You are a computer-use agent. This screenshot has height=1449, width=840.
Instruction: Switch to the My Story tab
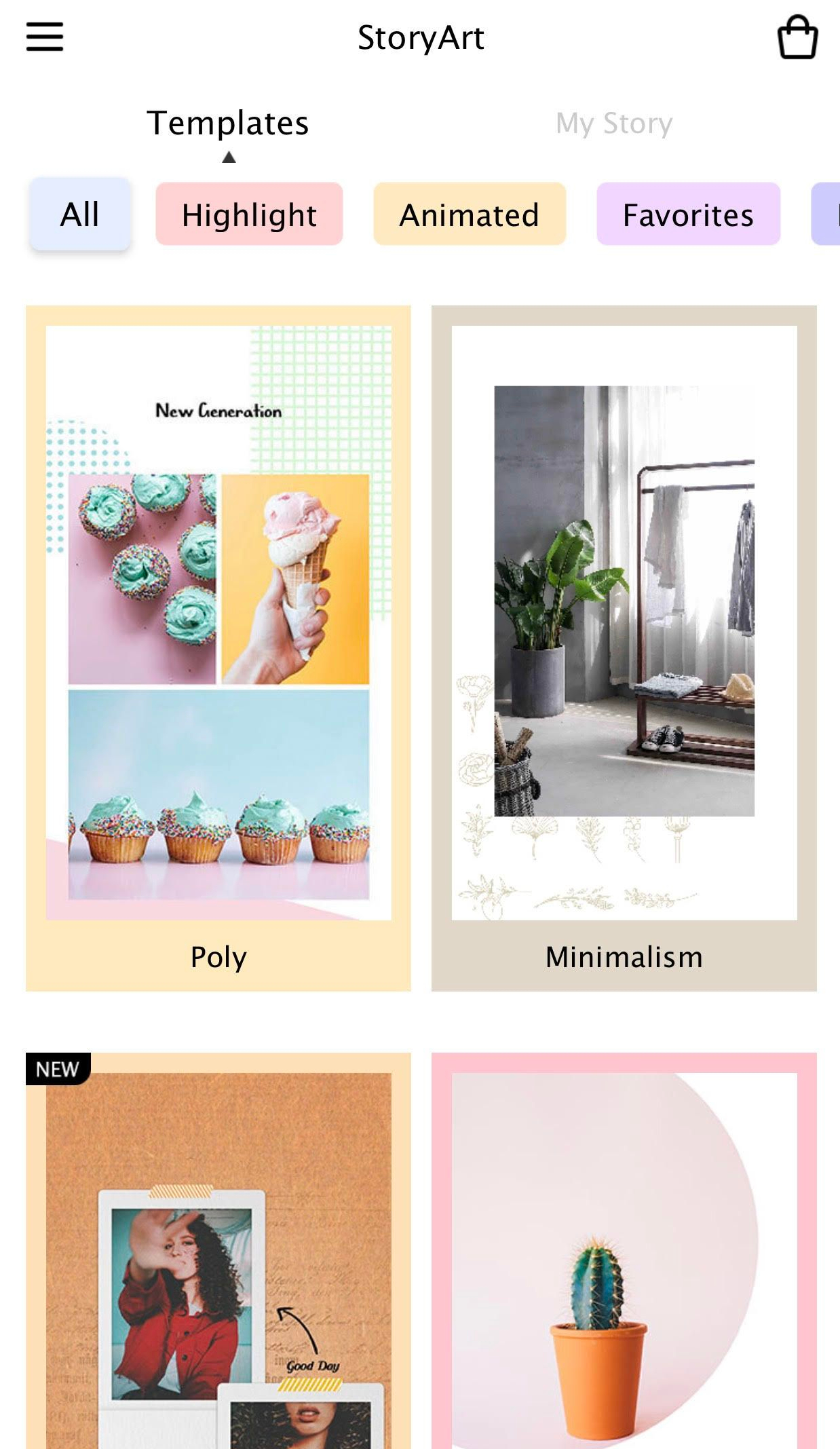(x=613, y=124)
